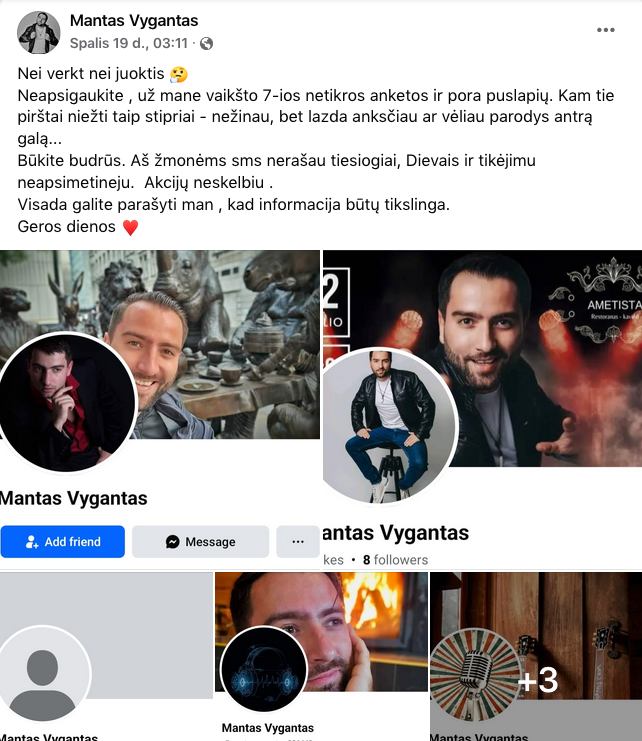Open the photo with blank gray avatar

106,655
